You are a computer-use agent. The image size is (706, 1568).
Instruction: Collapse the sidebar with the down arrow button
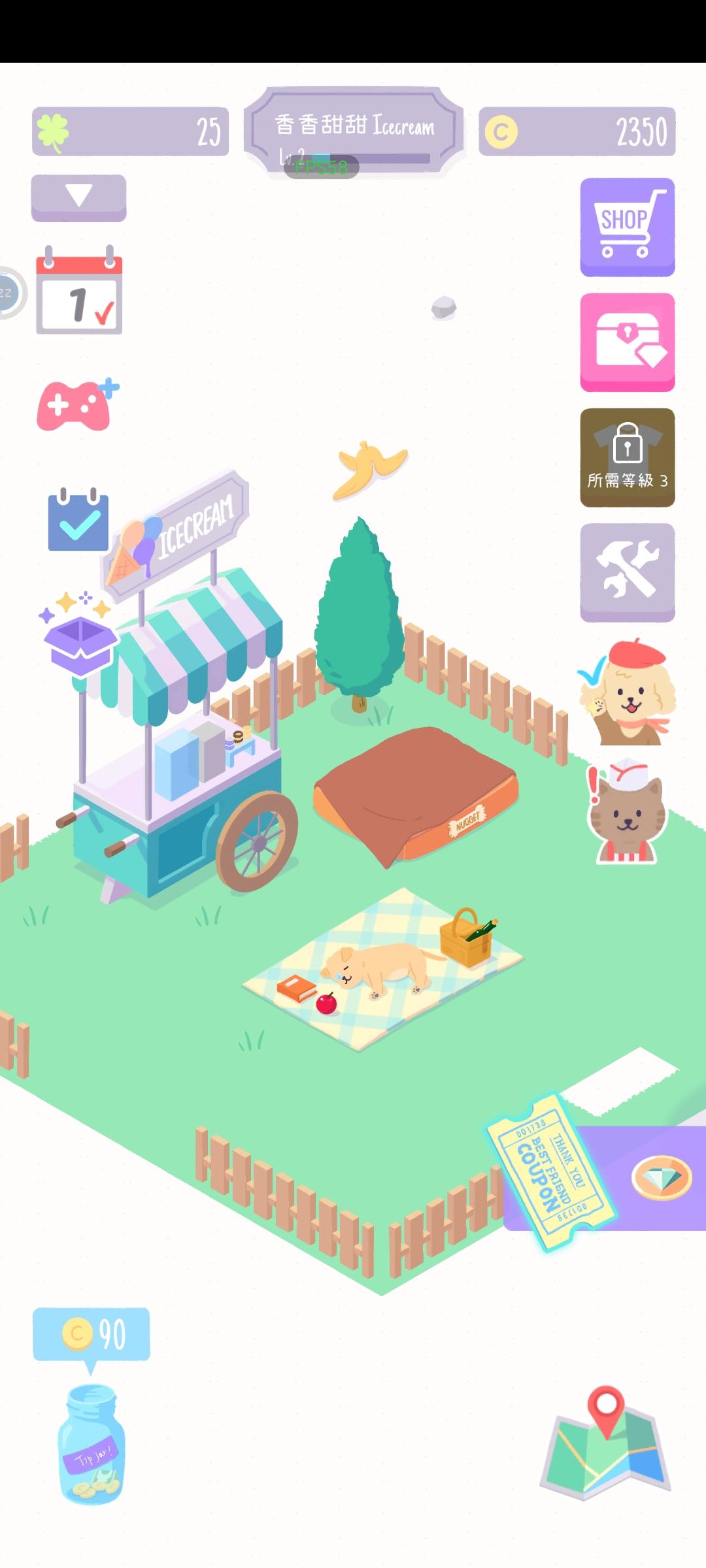(x=78, y=196)
